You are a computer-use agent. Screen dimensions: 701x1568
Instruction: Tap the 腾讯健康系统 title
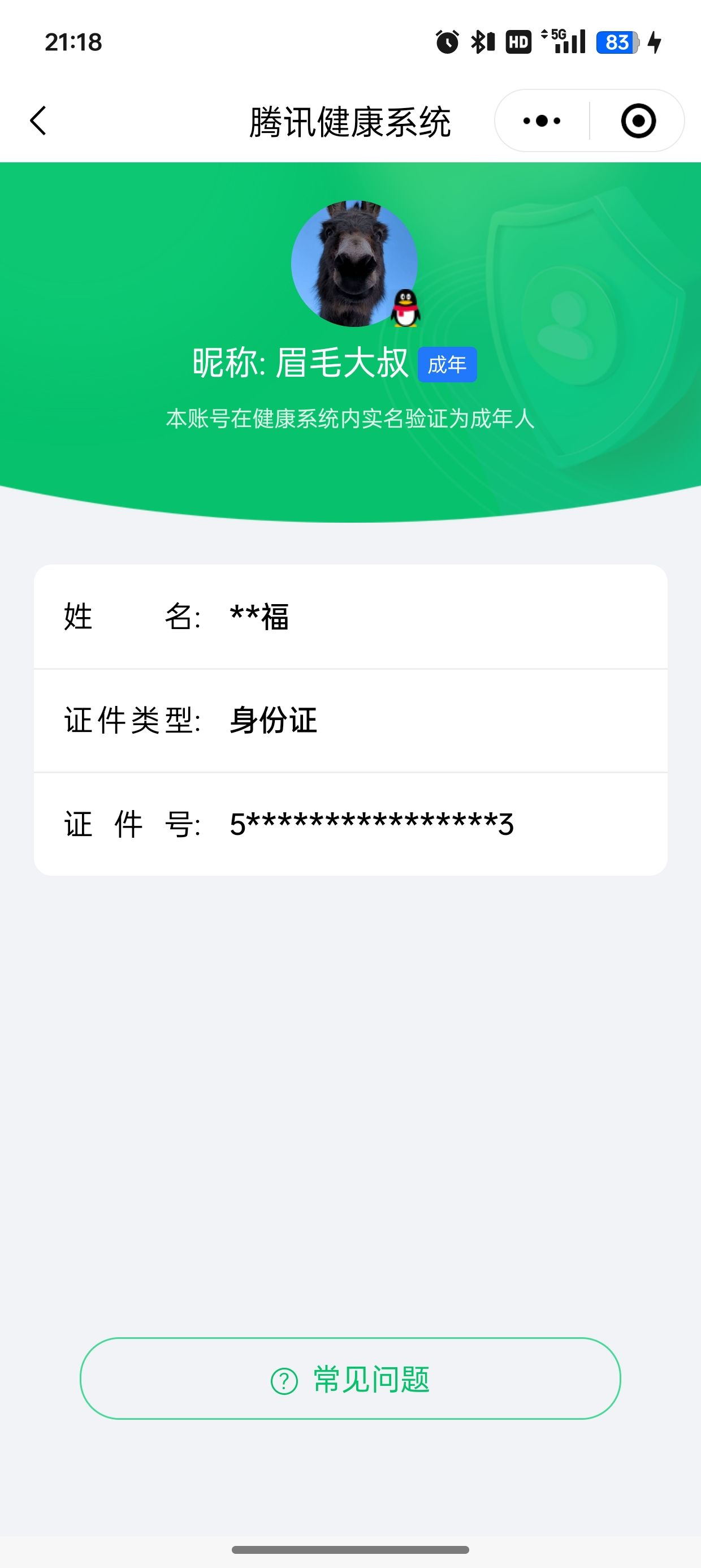(350, 120)
